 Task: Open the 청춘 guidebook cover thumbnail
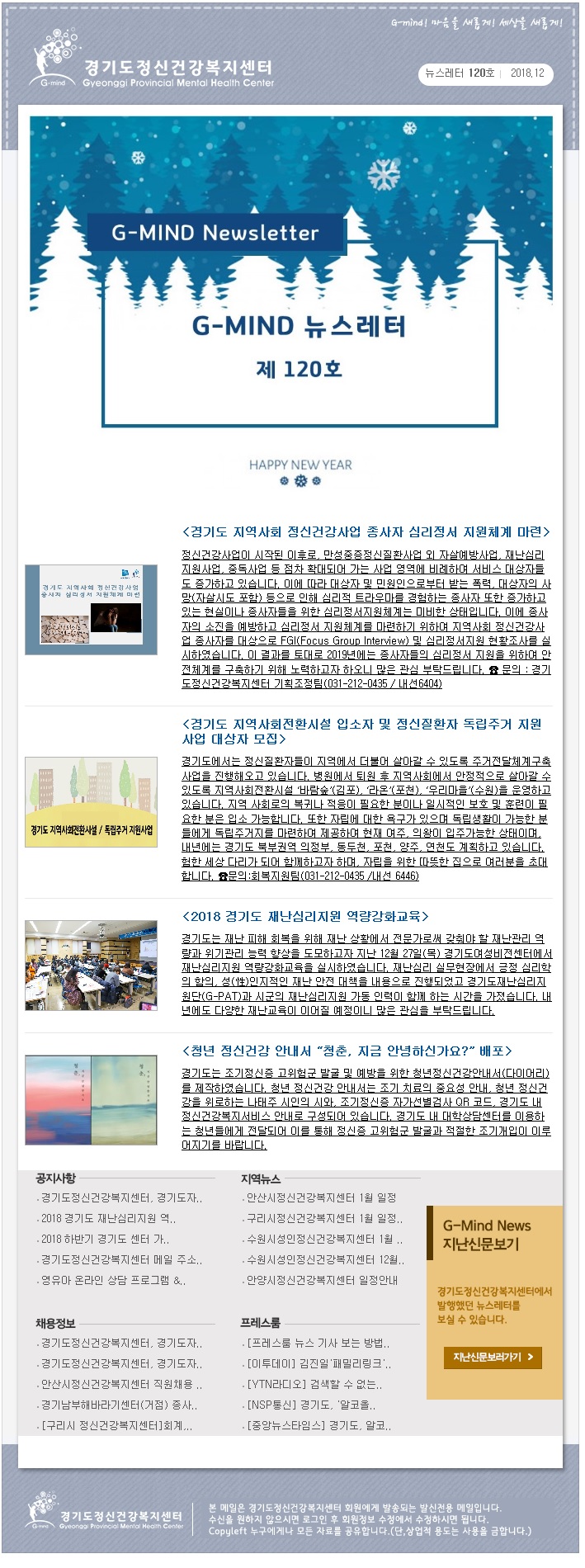[91, 1099]
